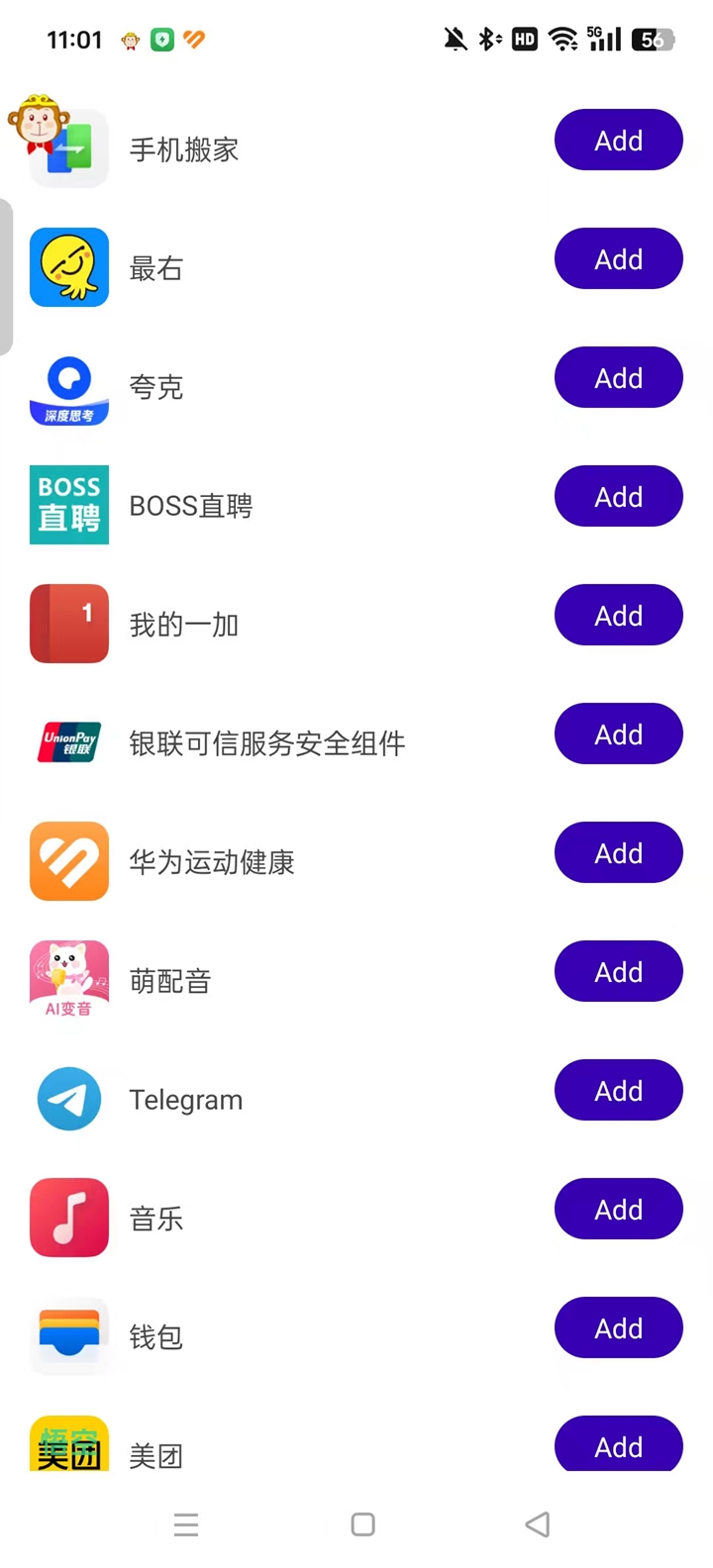
Task: Add Telegram to the list
Action: pos(618,1091)
